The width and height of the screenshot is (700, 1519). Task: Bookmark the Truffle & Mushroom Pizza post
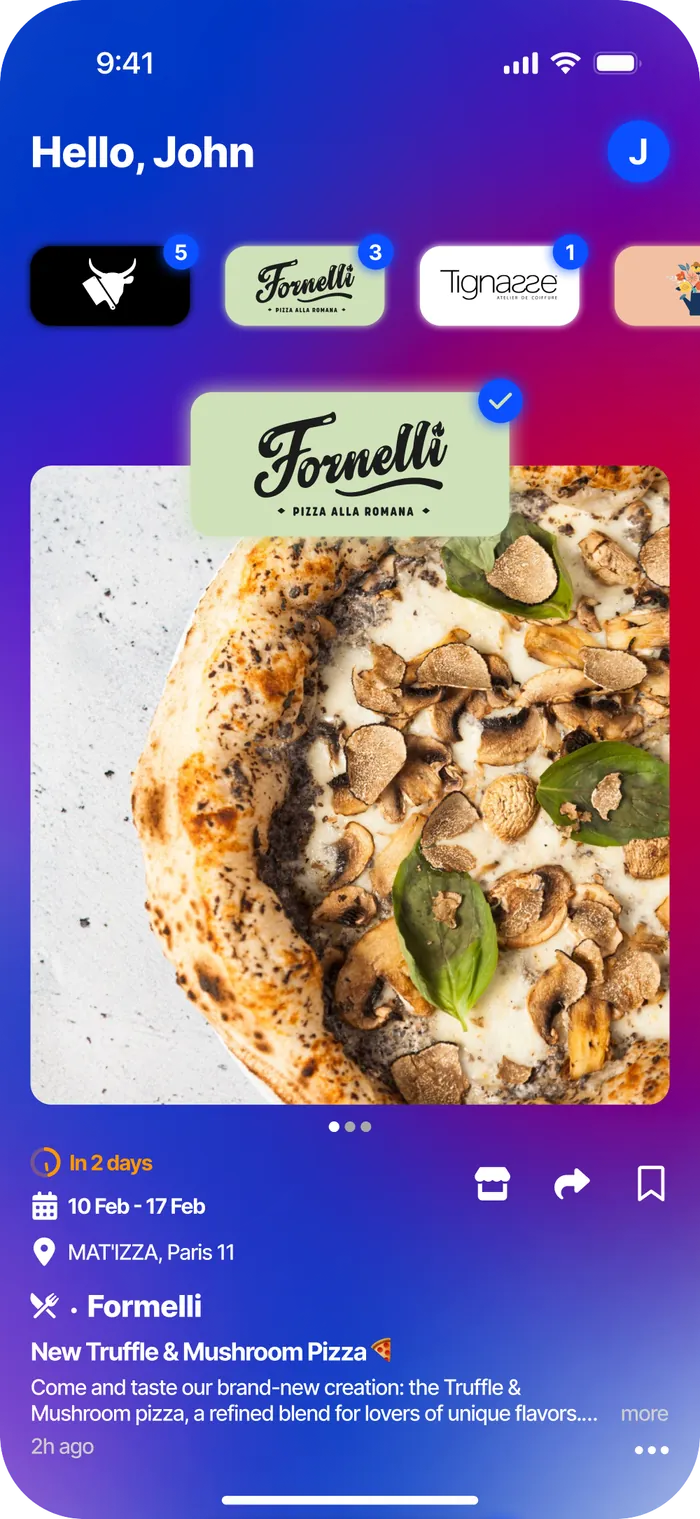[x=651, y=1185]
